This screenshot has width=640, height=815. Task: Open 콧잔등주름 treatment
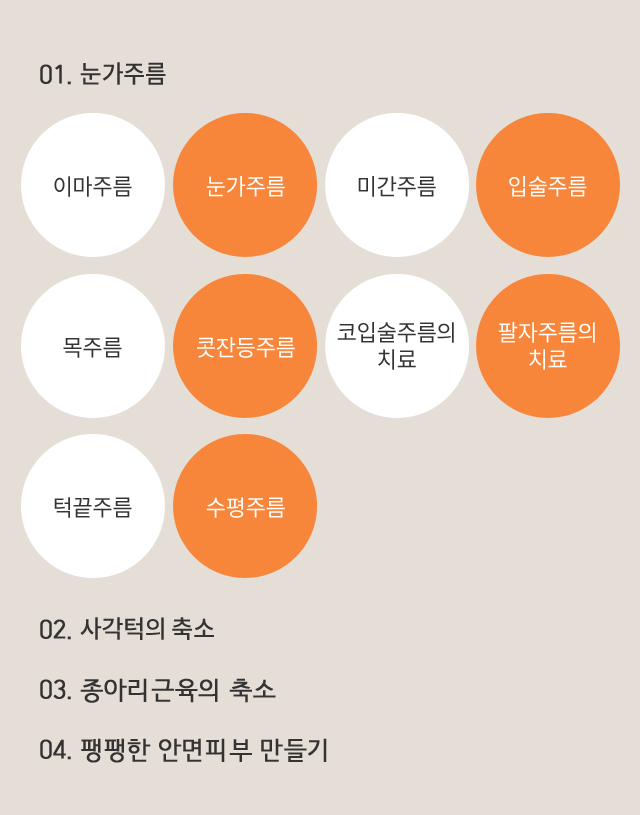(245, 346)
